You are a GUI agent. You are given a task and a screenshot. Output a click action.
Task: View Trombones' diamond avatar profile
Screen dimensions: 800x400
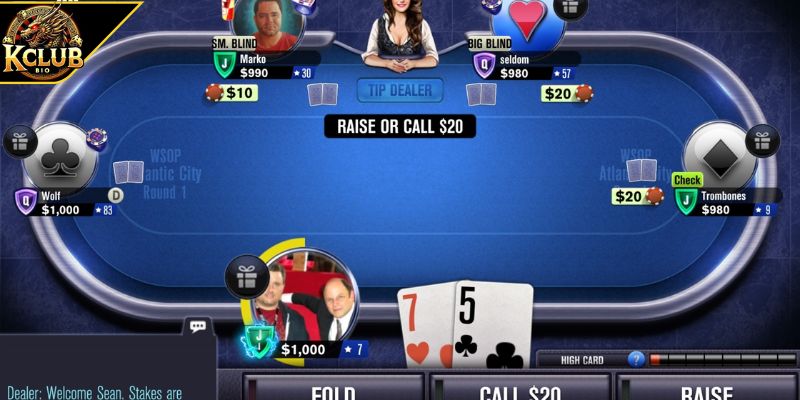718,155
